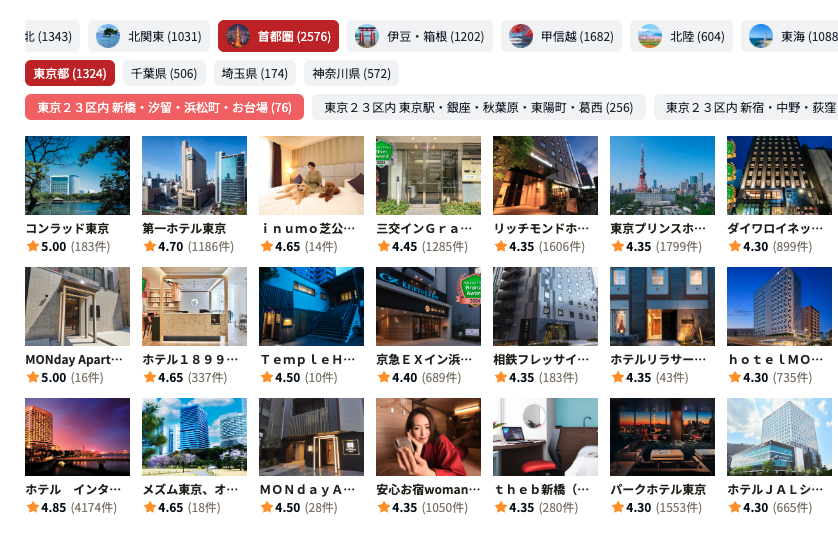The width and height of the screenshot is (838, 540).
Task: Open MONday Apart hotel rated 5.00
Action: pos(77,326)
